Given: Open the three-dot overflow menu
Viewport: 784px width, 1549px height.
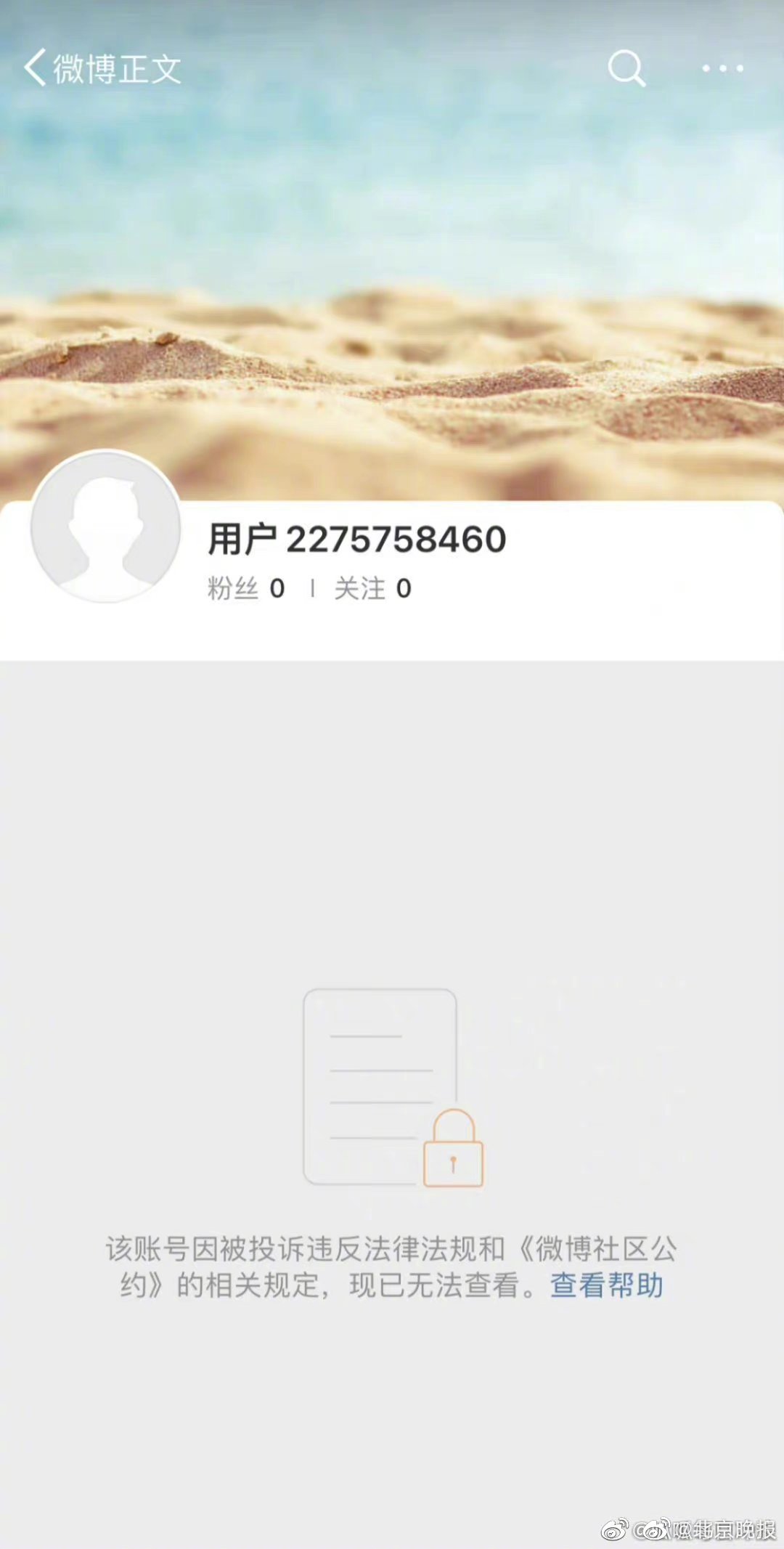Looking at the screenshot, I should (x=722, y=68).
